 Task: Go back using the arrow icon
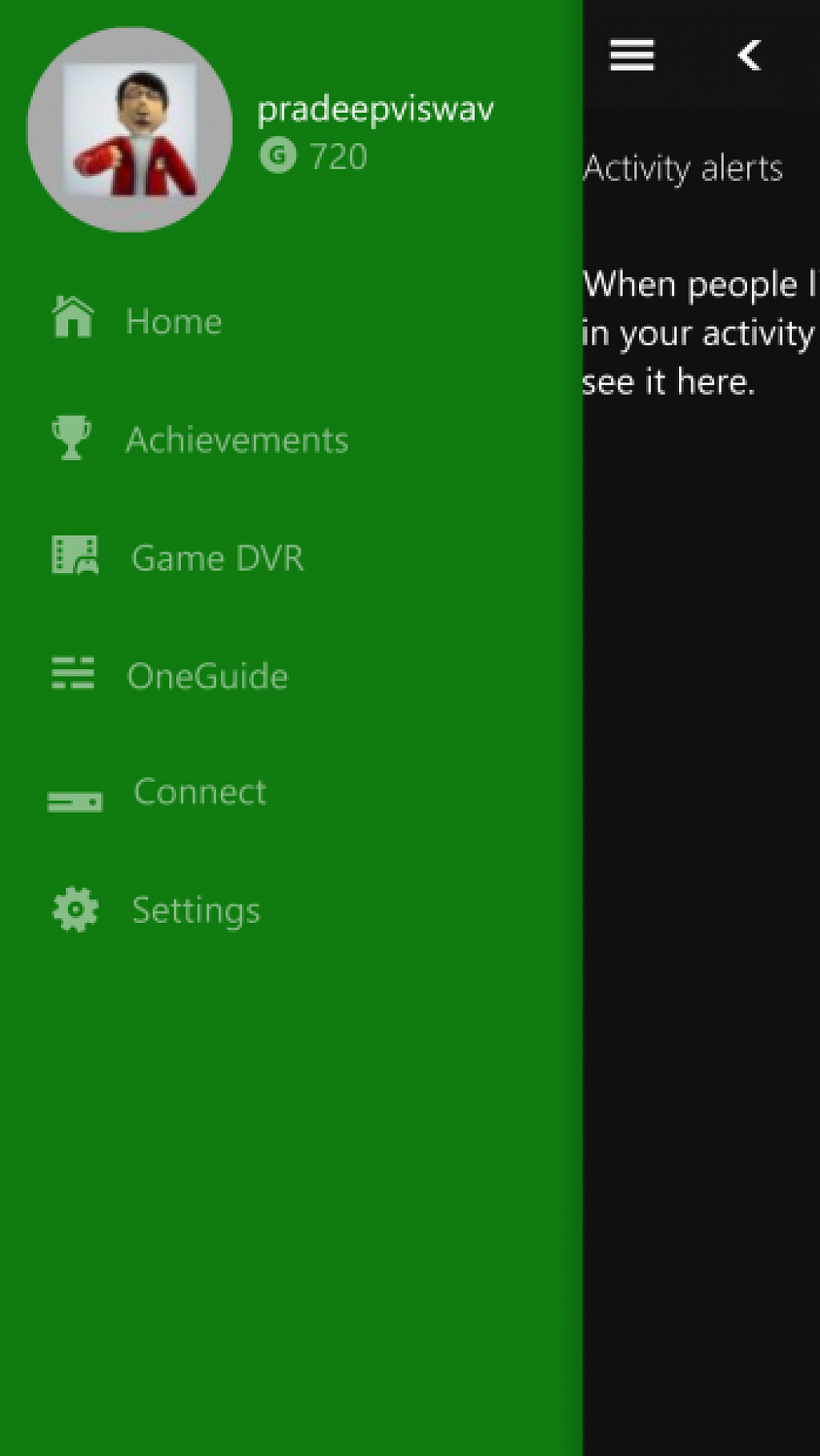749,55
